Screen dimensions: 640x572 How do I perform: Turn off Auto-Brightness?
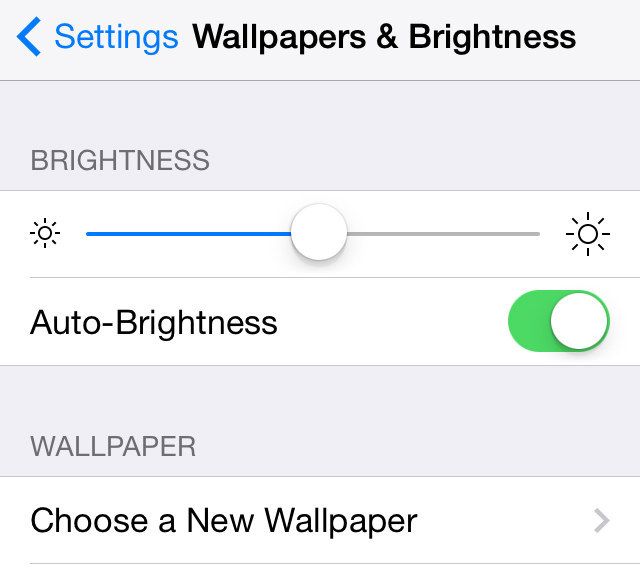coord(558,322)
